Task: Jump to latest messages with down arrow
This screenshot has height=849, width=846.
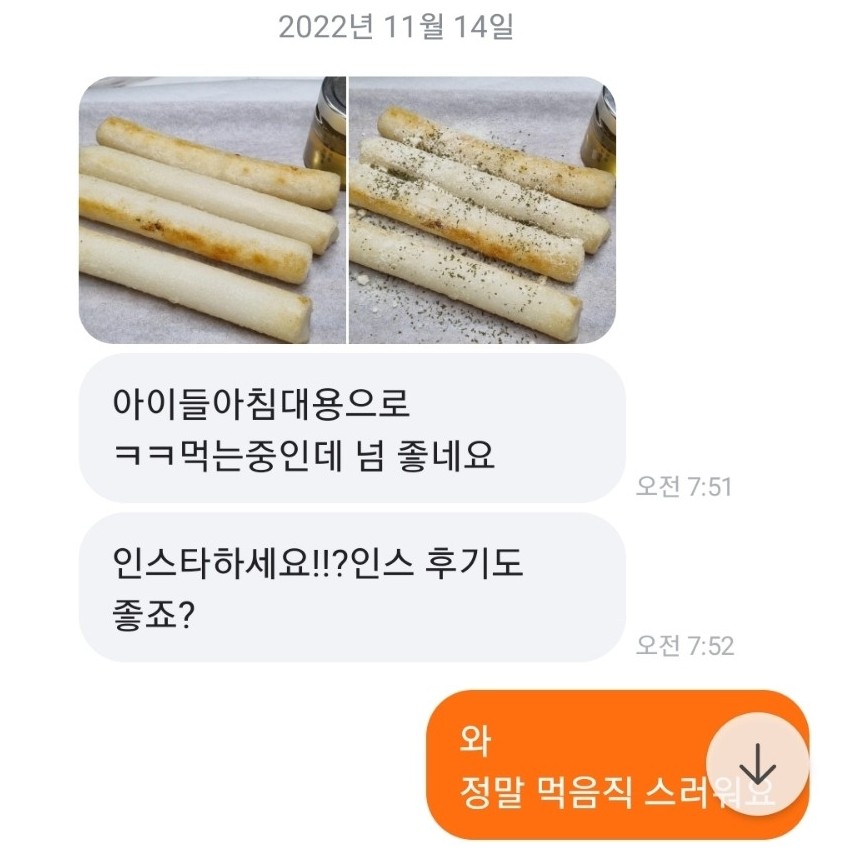Action: coord(757,763)
